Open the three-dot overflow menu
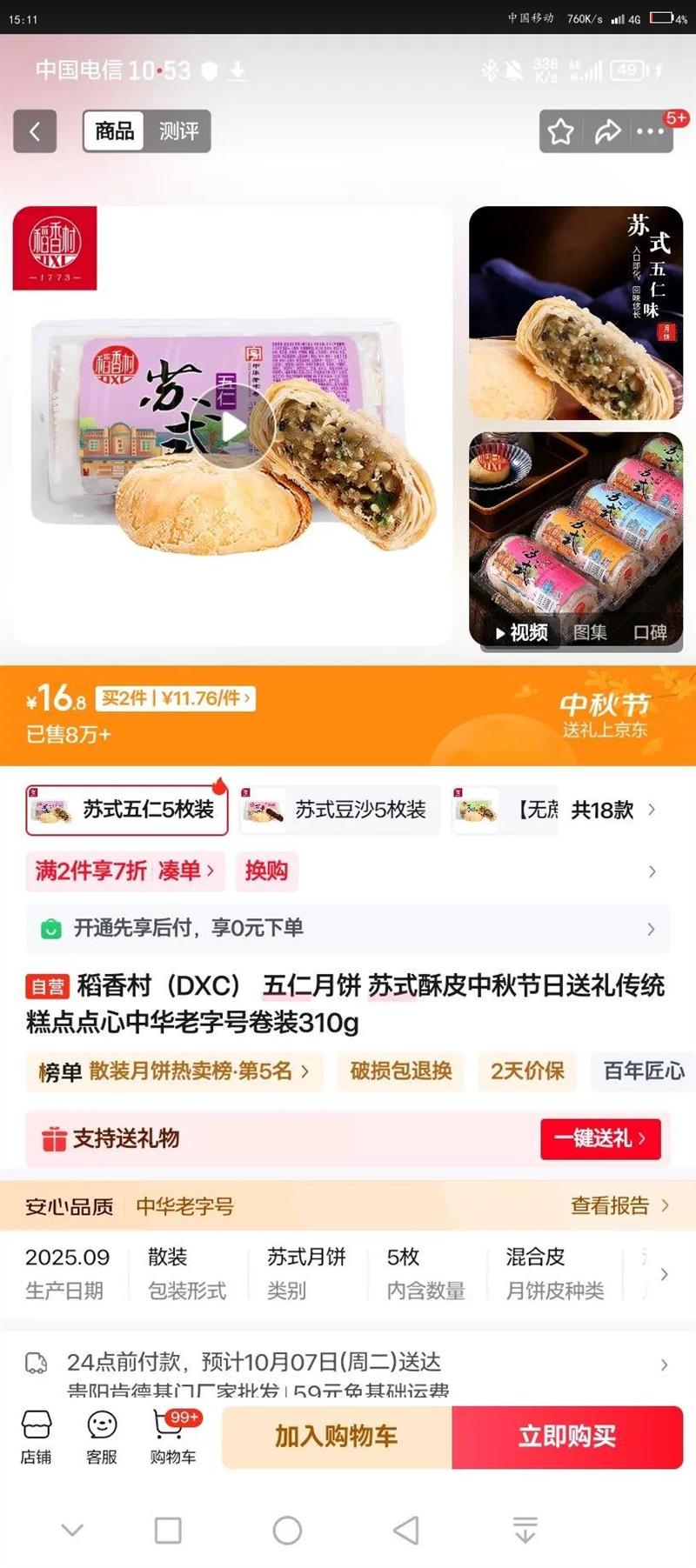The width and height of the screenshot is (696, 1568). pos(650,131)
